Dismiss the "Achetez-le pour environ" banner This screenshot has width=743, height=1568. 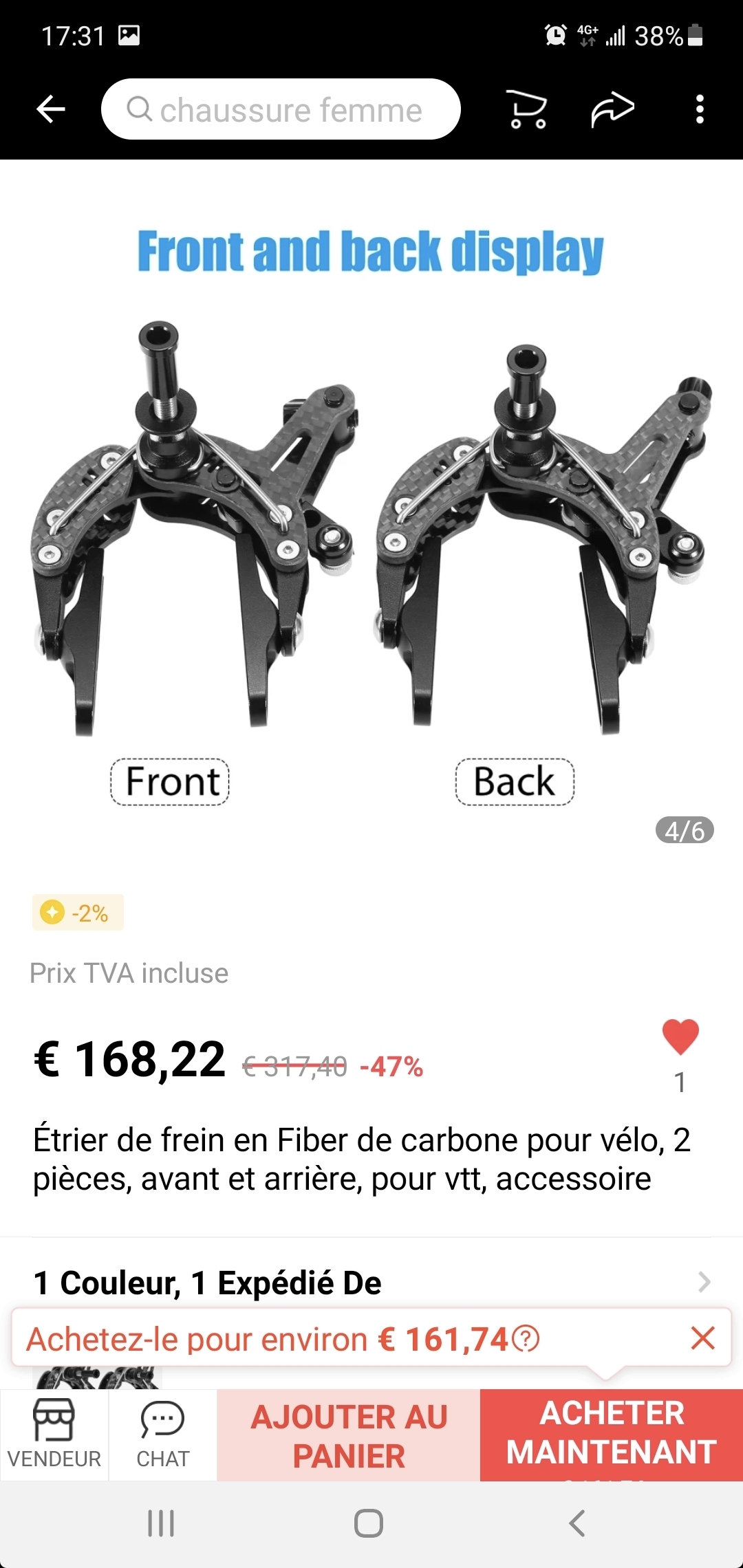point(702,1338)
